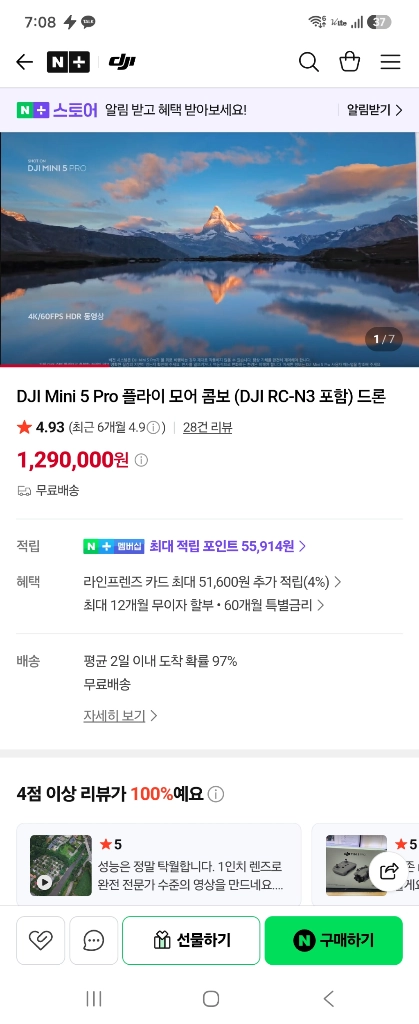
Task: Open 라인프렌즈 카드 추가 적립 benefit
Action: pos(213,581)
